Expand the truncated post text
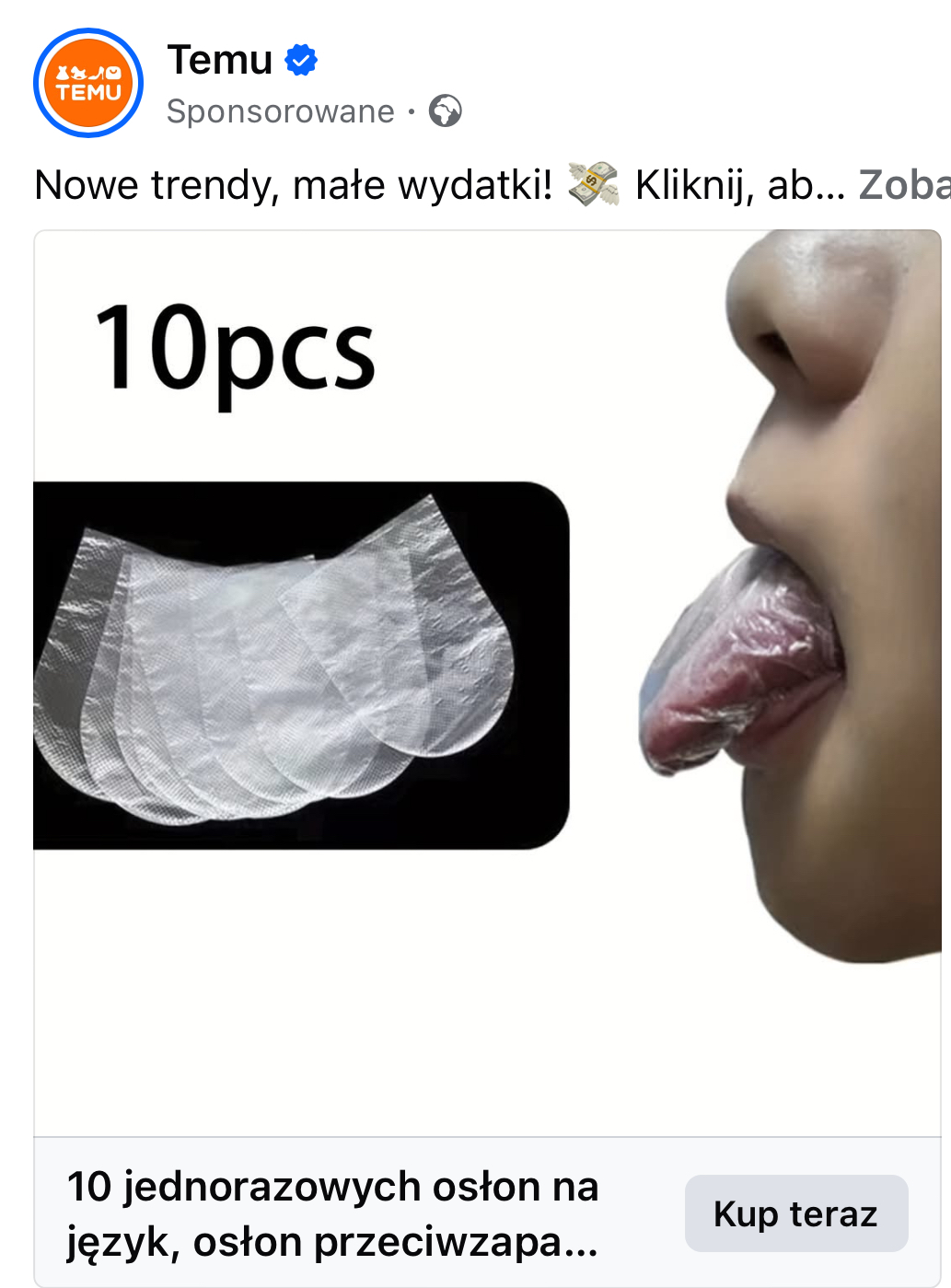 coord(904,185)
